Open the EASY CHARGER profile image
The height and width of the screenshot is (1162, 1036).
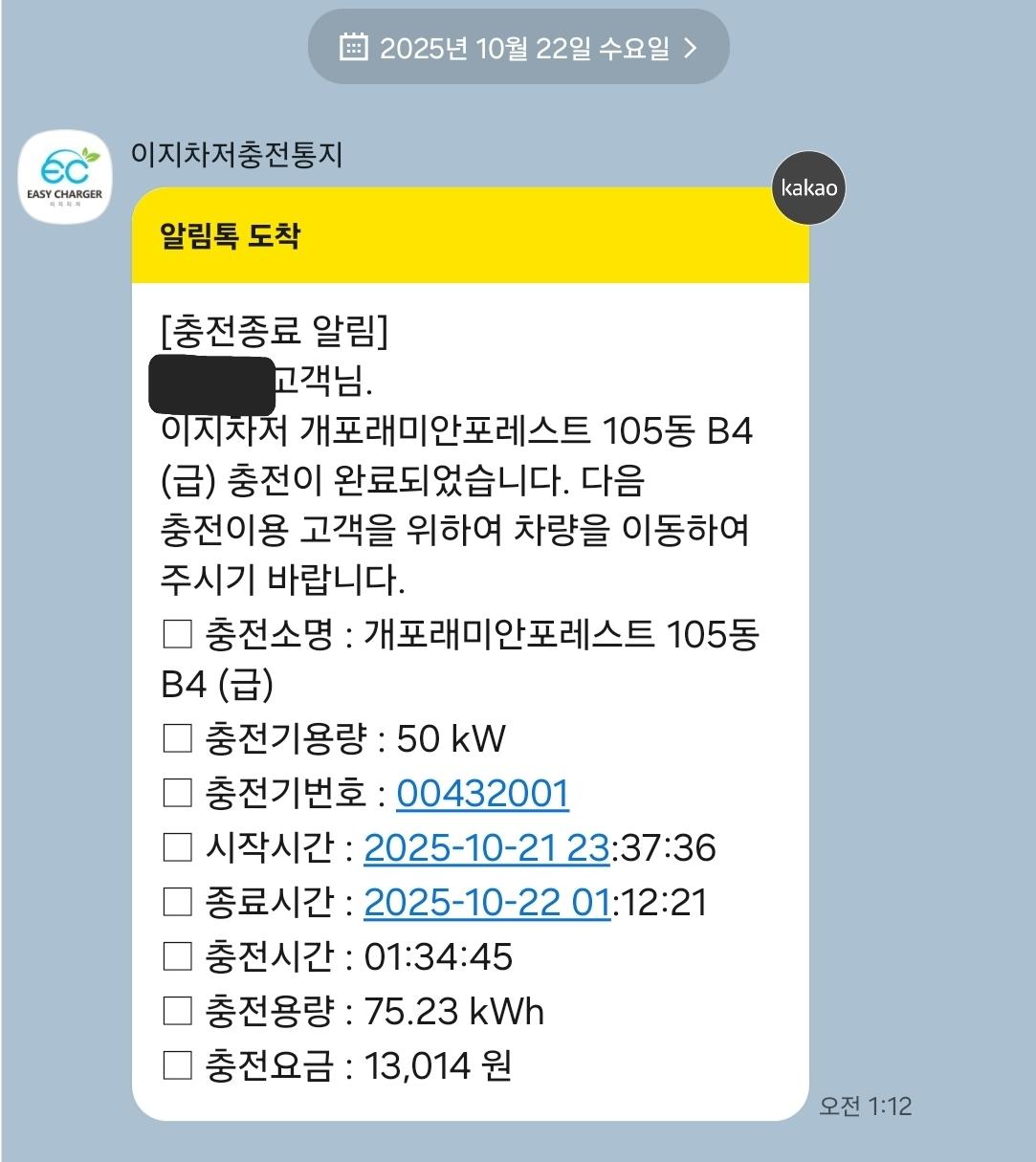coord(64,177)
